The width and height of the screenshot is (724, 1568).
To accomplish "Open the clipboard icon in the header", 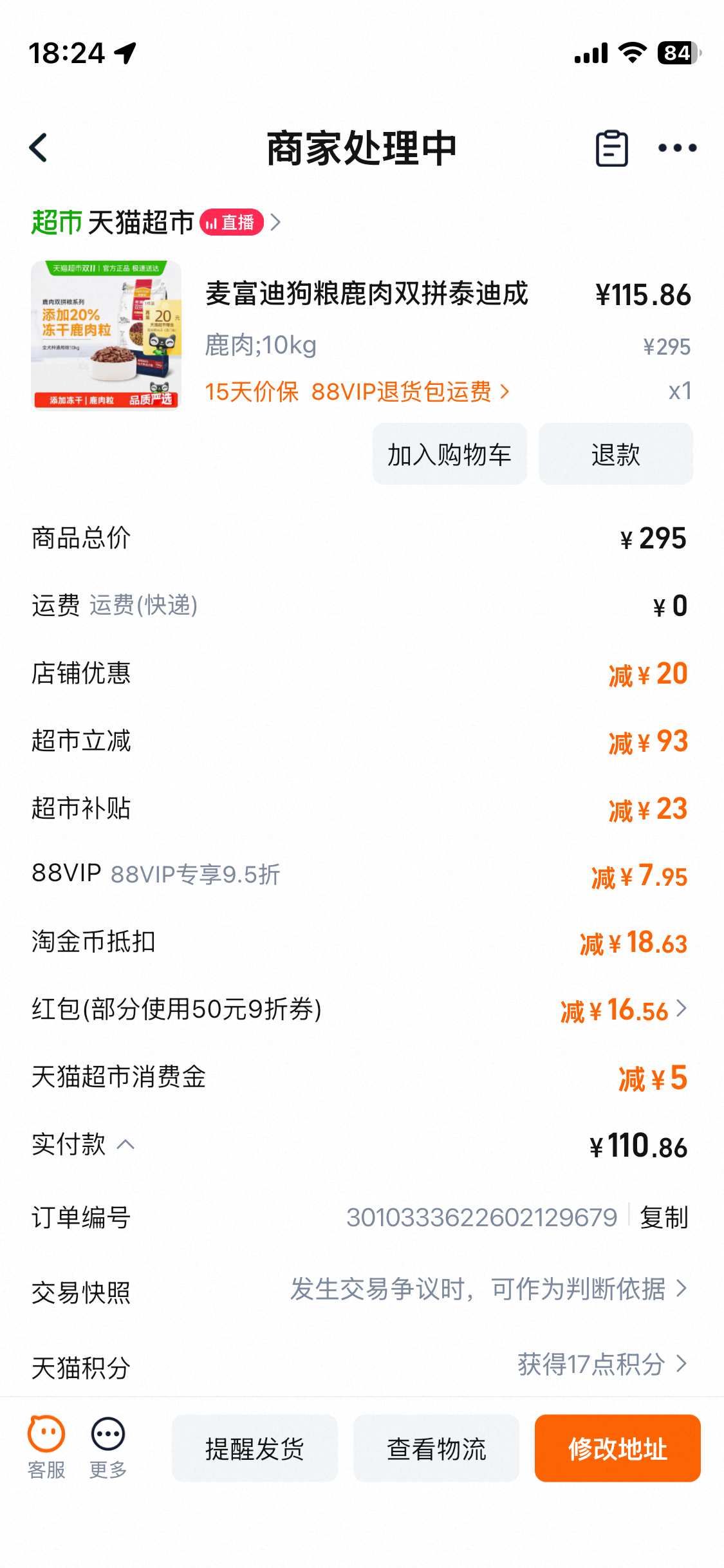I will click(611, 148).
